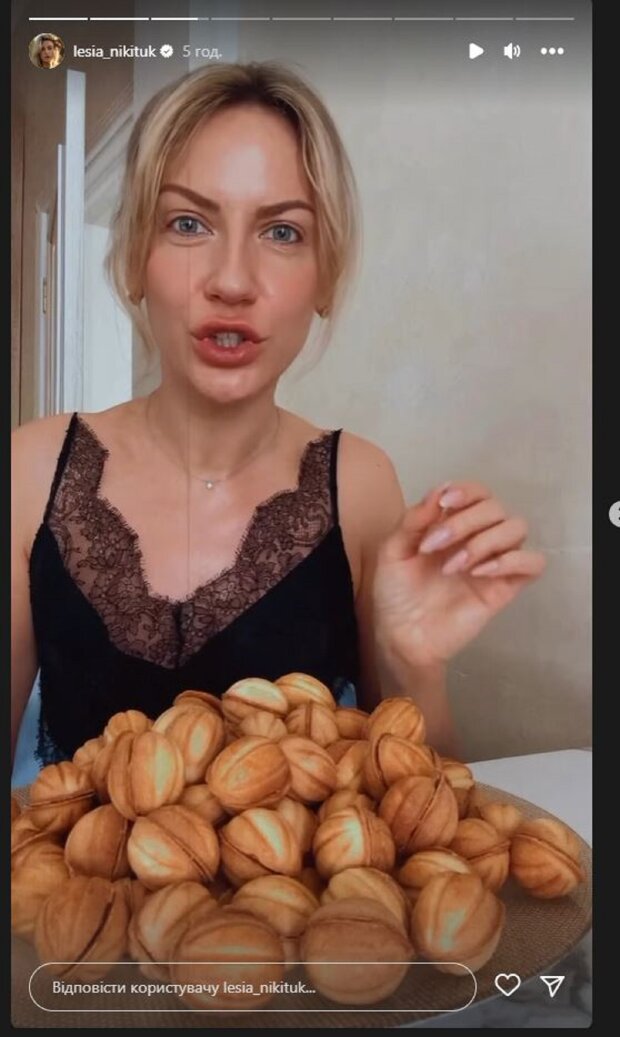
Task: Share the story via paper plane icon
Action: (552, 986)
